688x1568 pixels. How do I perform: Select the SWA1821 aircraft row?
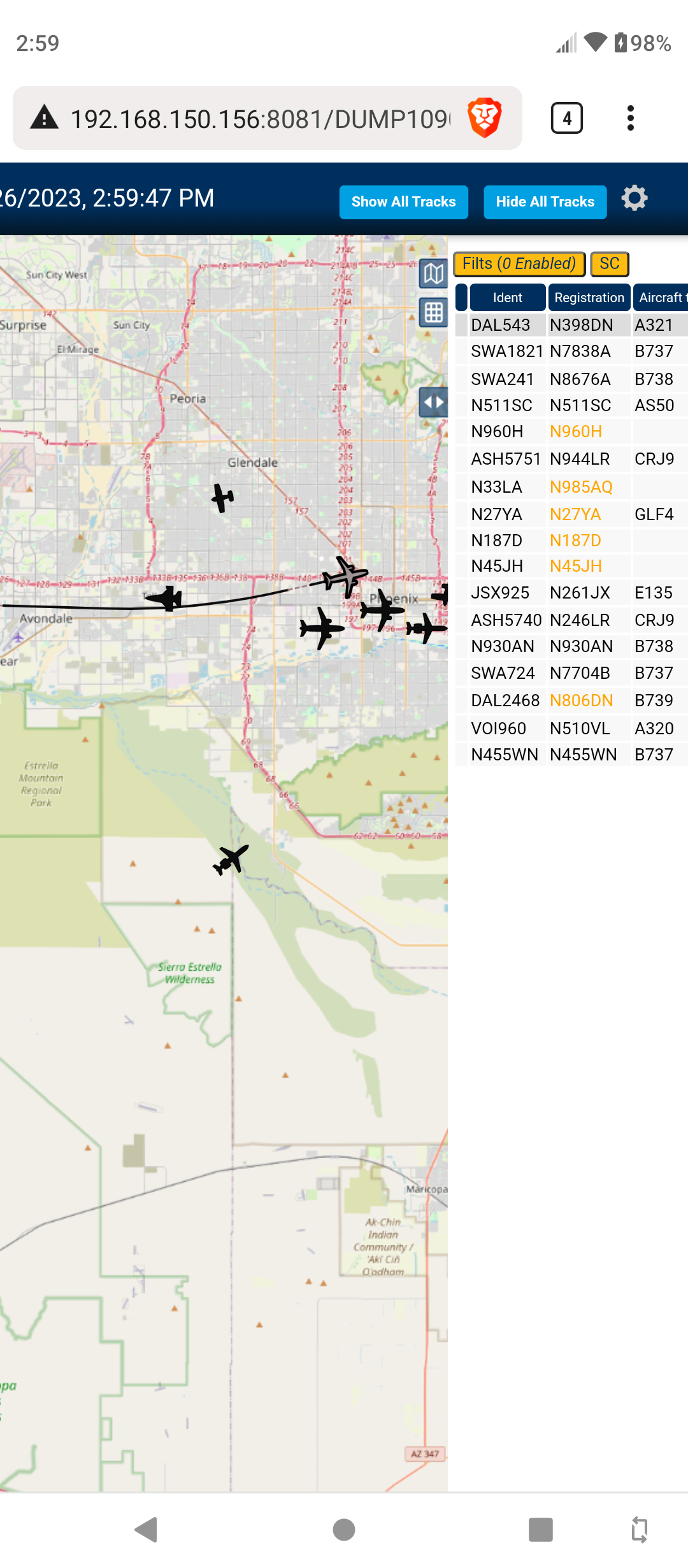pyautogui.click(x=571, y=351)
